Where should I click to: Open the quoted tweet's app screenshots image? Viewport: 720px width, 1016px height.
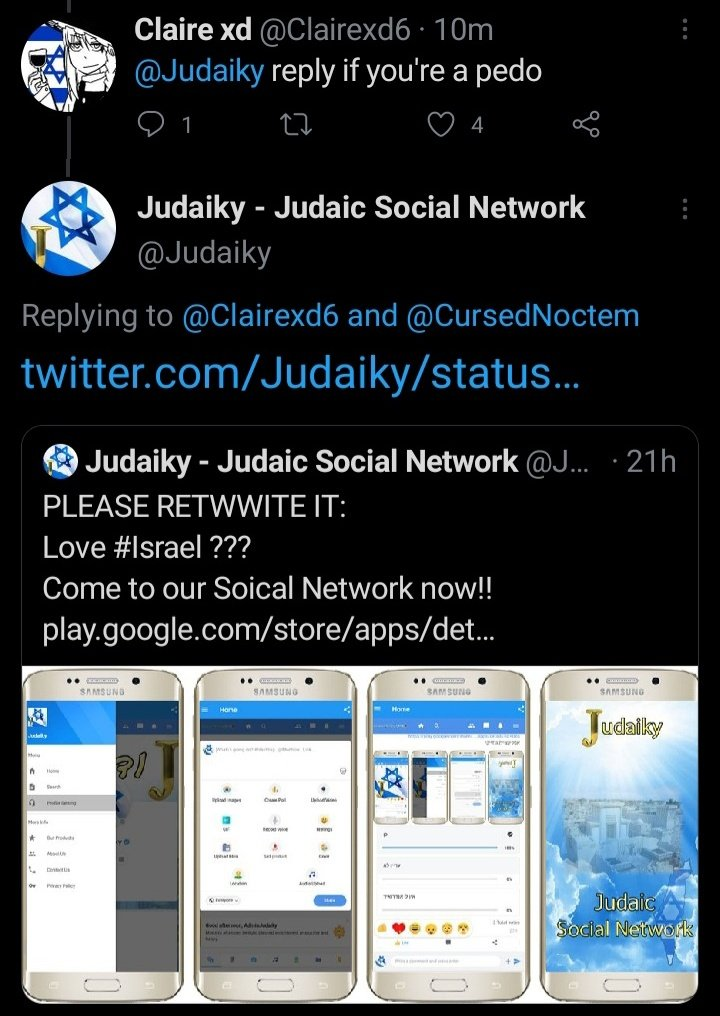coord(360,836)
